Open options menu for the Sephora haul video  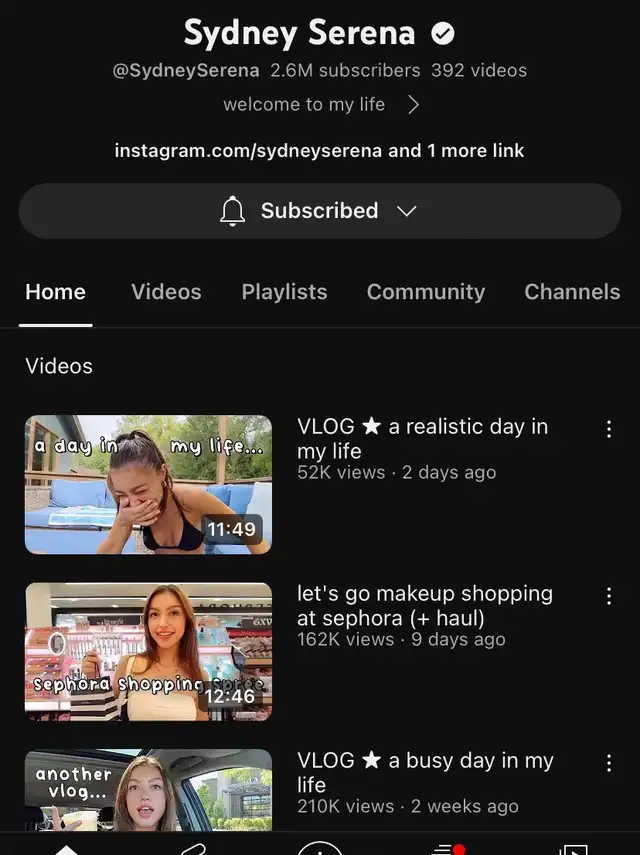(x=608, y=596)
